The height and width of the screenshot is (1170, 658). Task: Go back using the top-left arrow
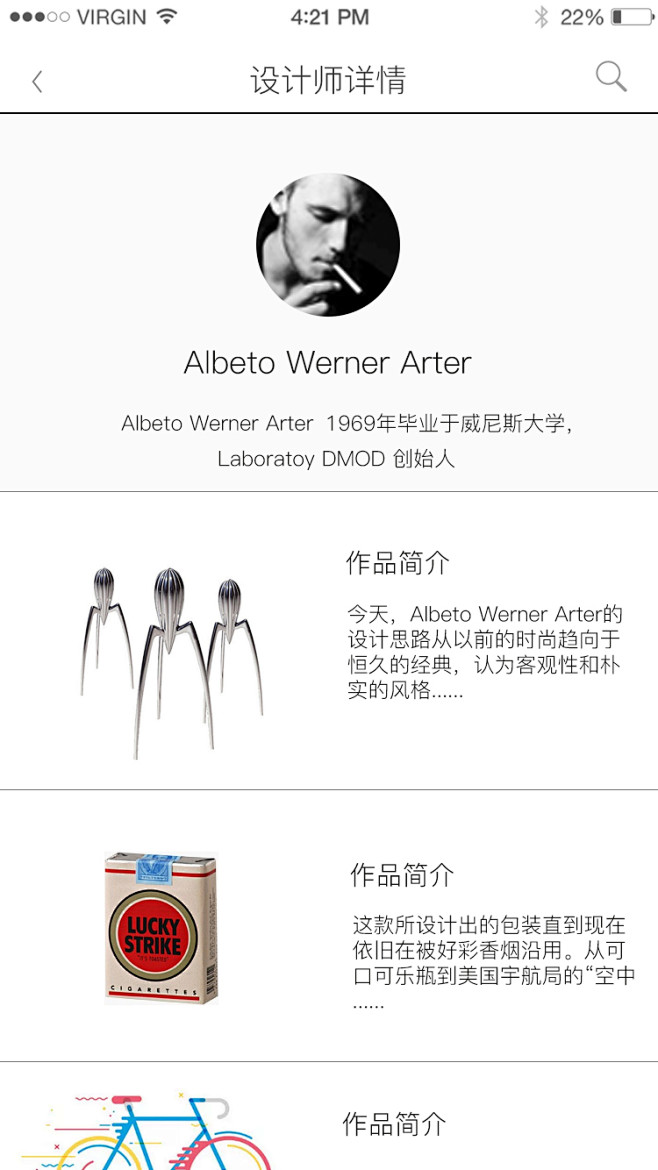pyautogui.click(x=37, y=81)
